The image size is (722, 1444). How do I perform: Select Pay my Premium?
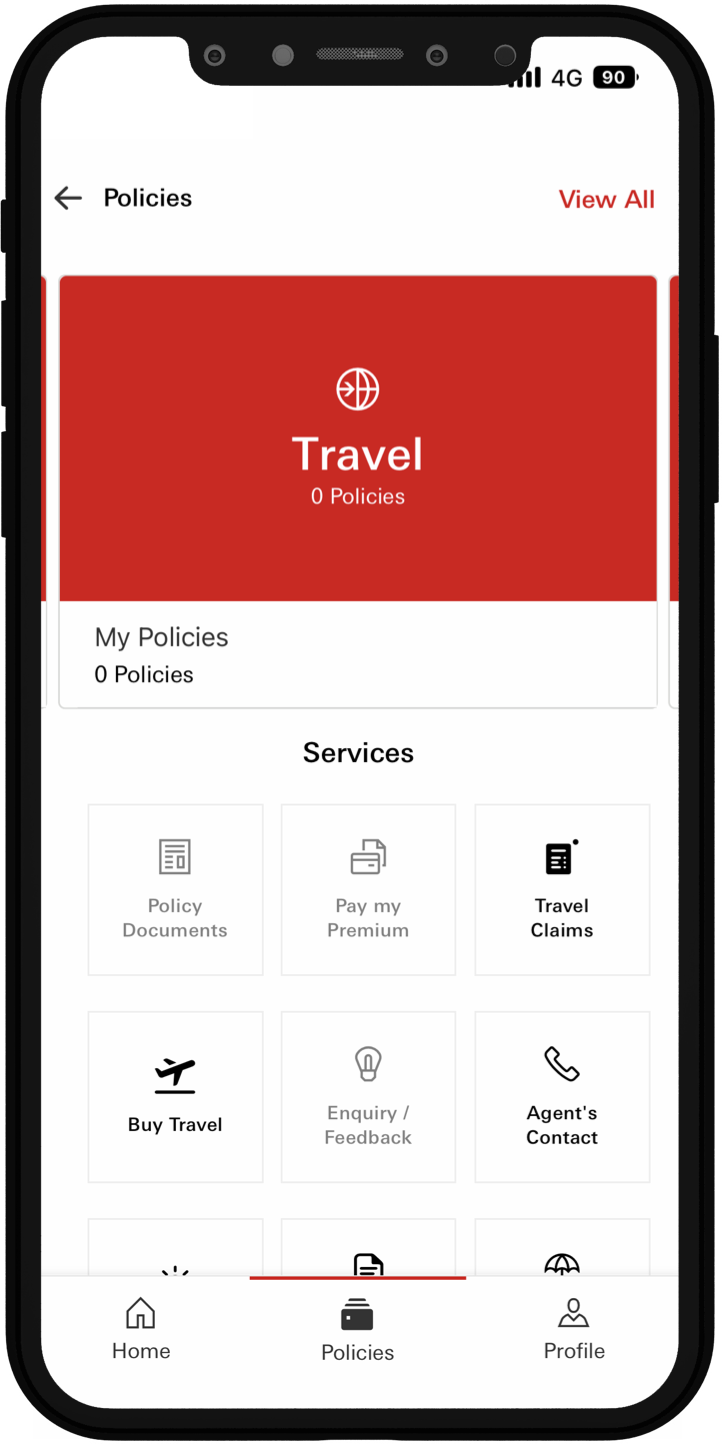(368, 889)
